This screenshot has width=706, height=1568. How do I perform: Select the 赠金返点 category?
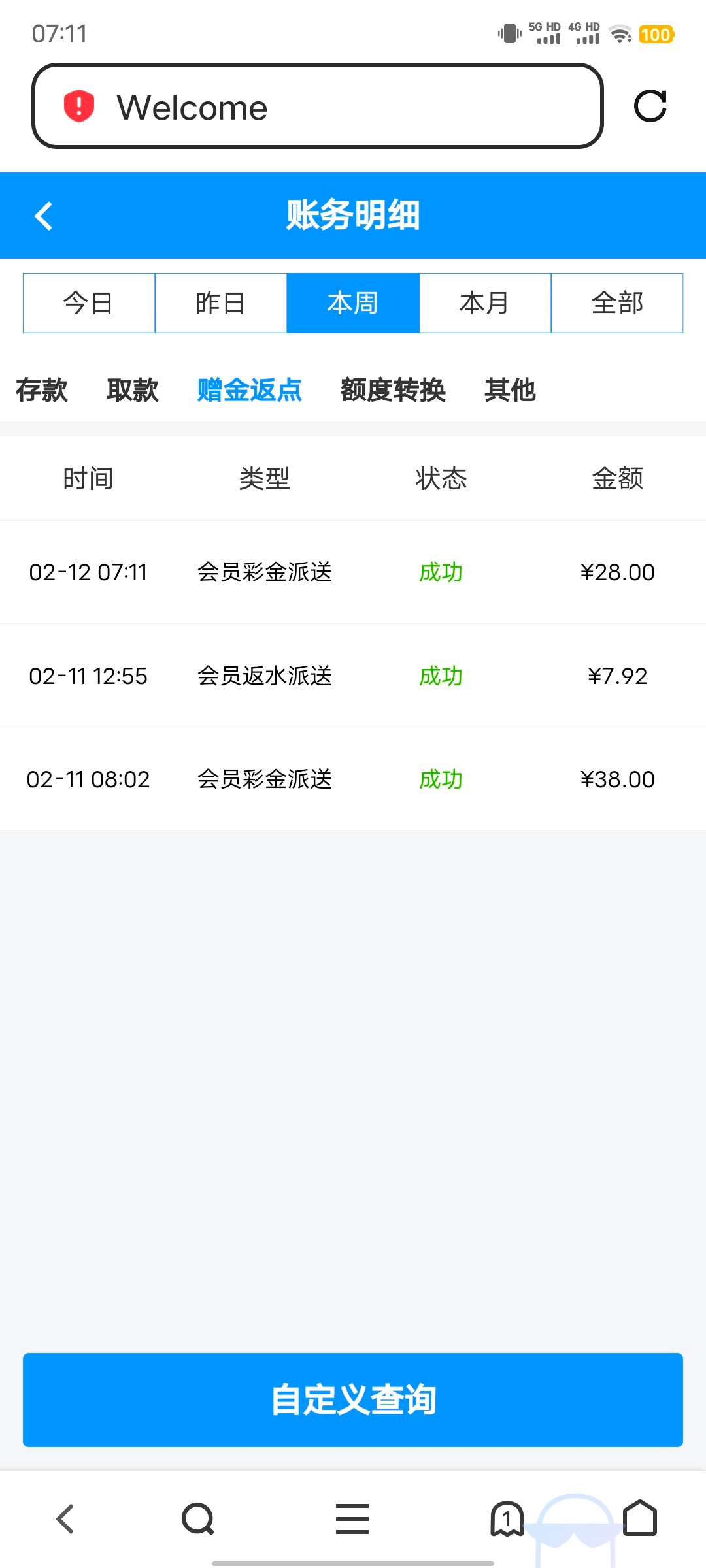tap(250, 390)
